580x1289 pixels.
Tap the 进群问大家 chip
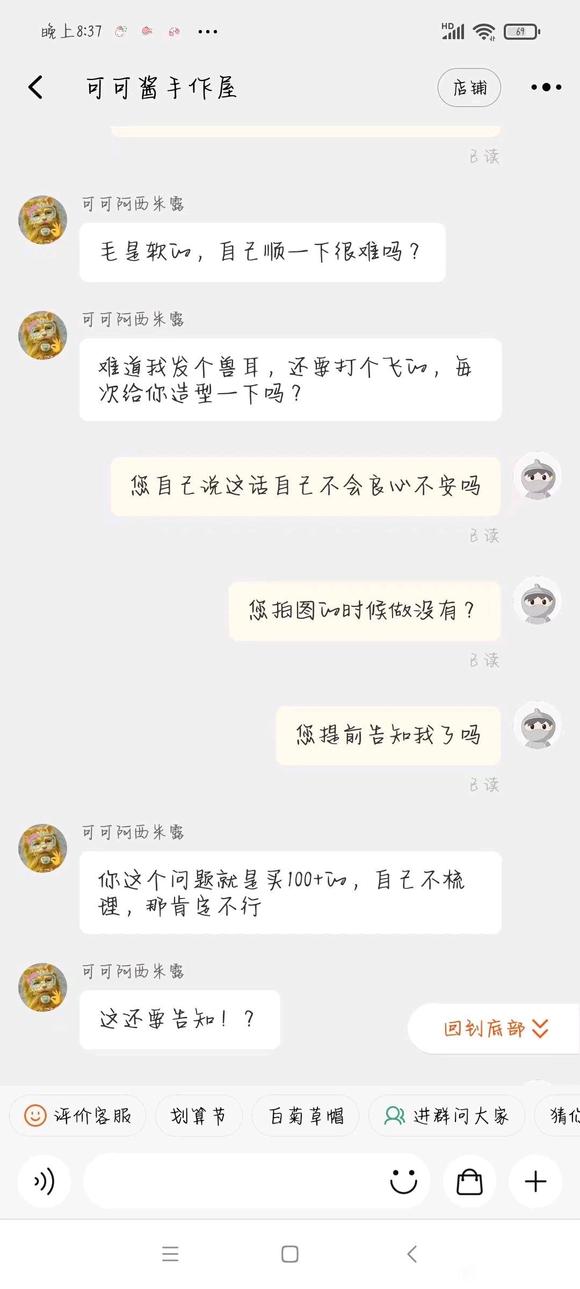click(x=446, y=1115)
